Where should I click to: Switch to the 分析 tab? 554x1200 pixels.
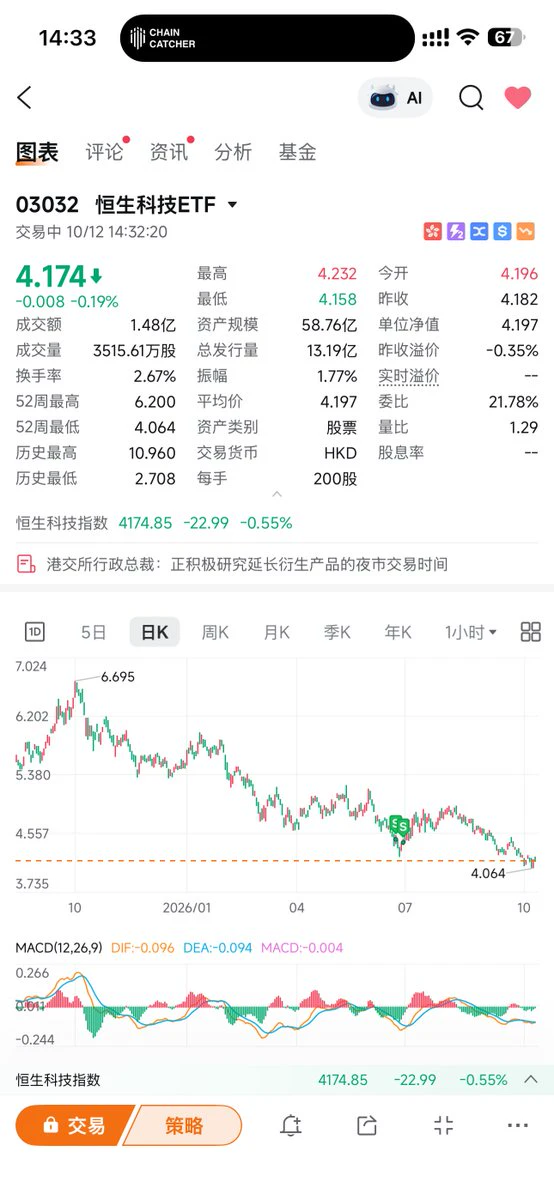coord(233,152)
